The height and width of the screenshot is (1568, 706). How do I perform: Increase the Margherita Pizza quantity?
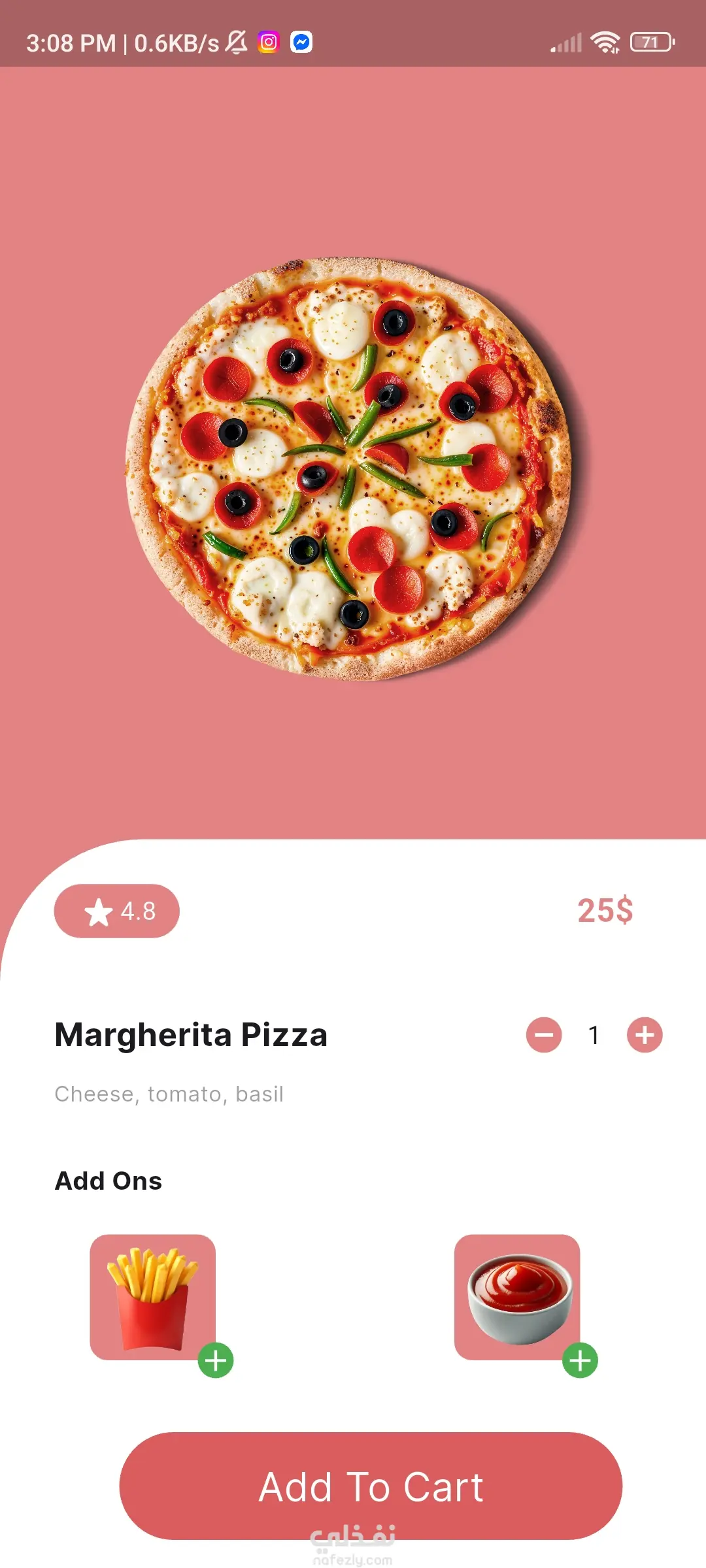645,1035
